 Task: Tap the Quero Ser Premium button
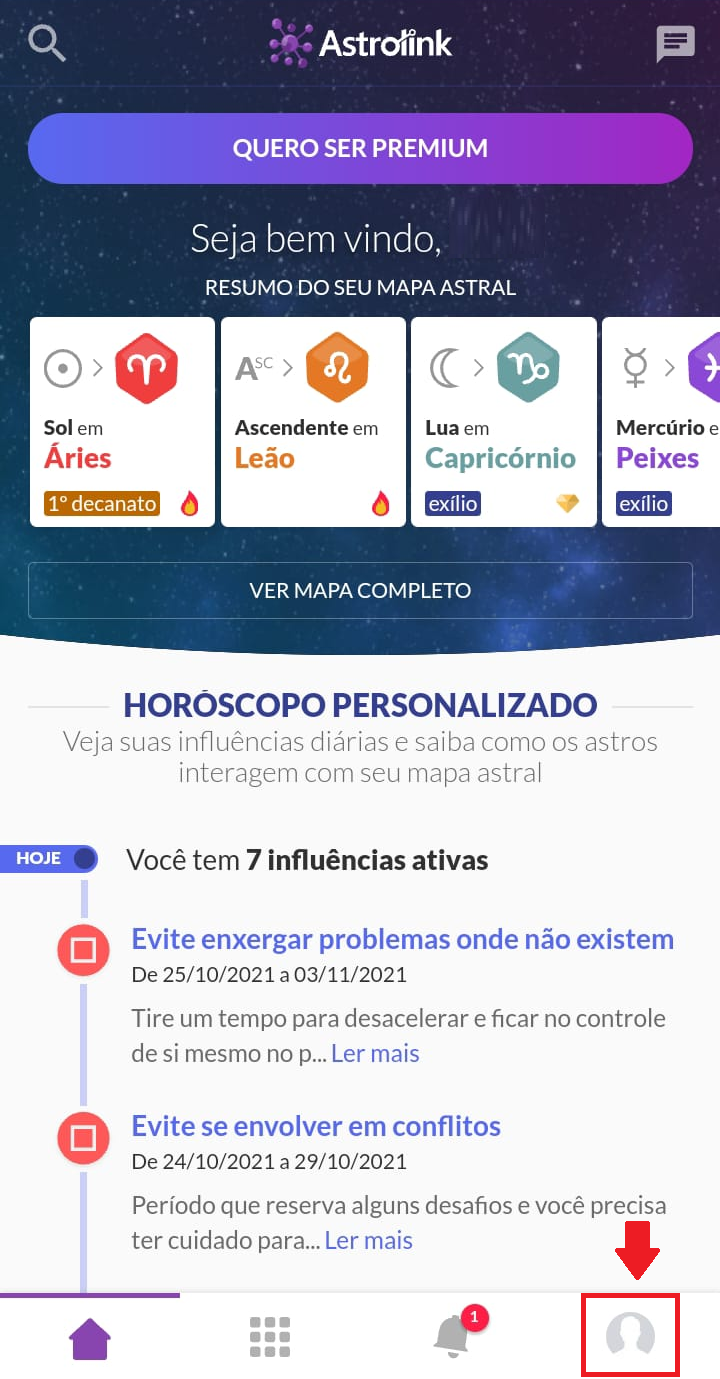tap(360, 149)
